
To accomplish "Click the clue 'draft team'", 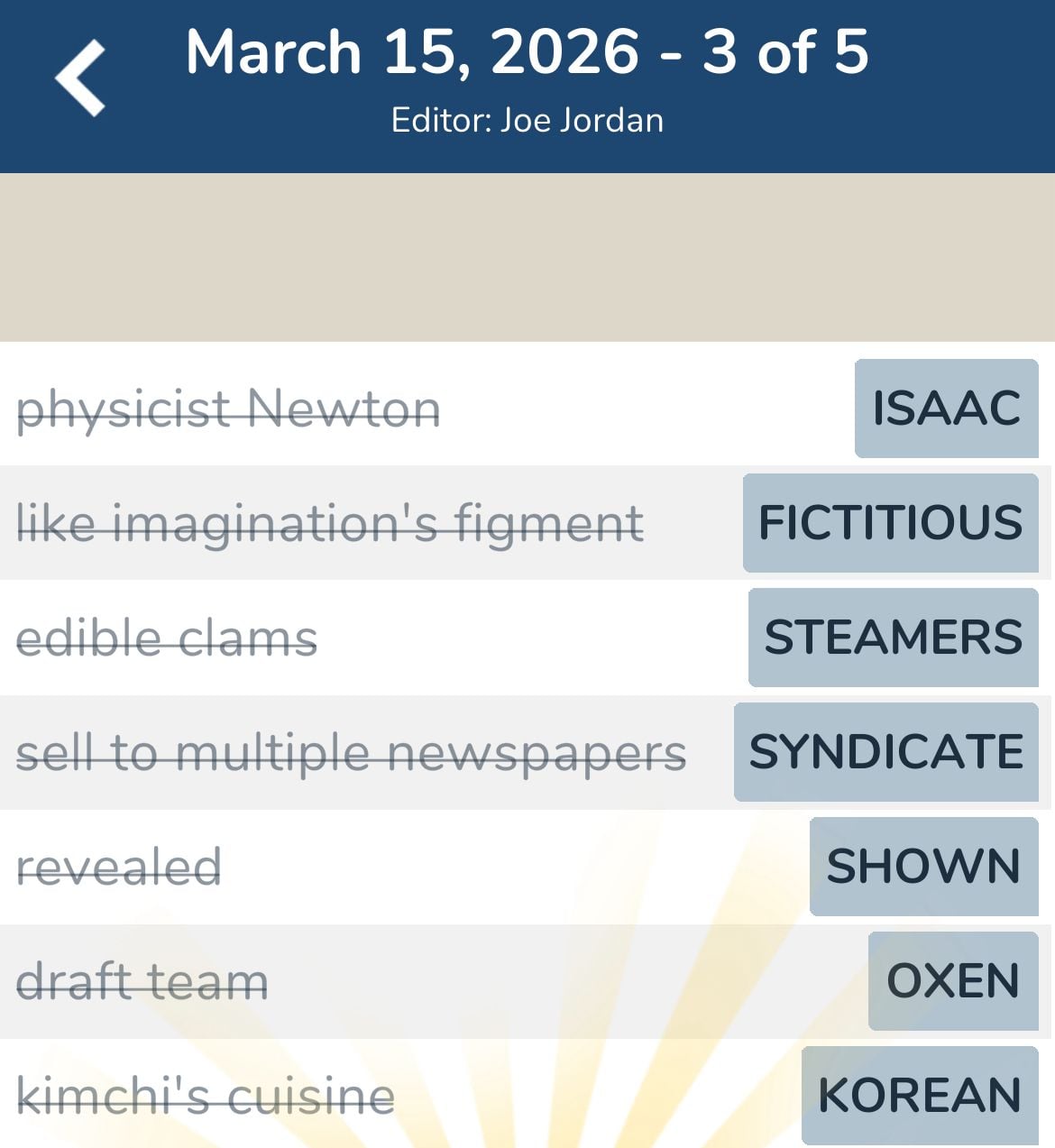I will tap(142, 981).
